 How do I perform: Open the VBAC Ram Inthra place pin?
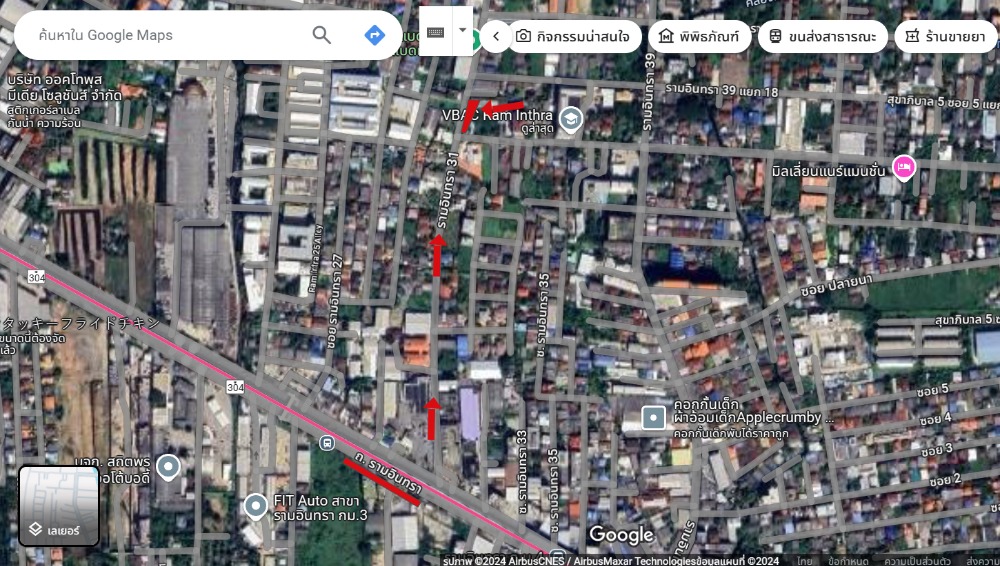click(x=571, y=118)
